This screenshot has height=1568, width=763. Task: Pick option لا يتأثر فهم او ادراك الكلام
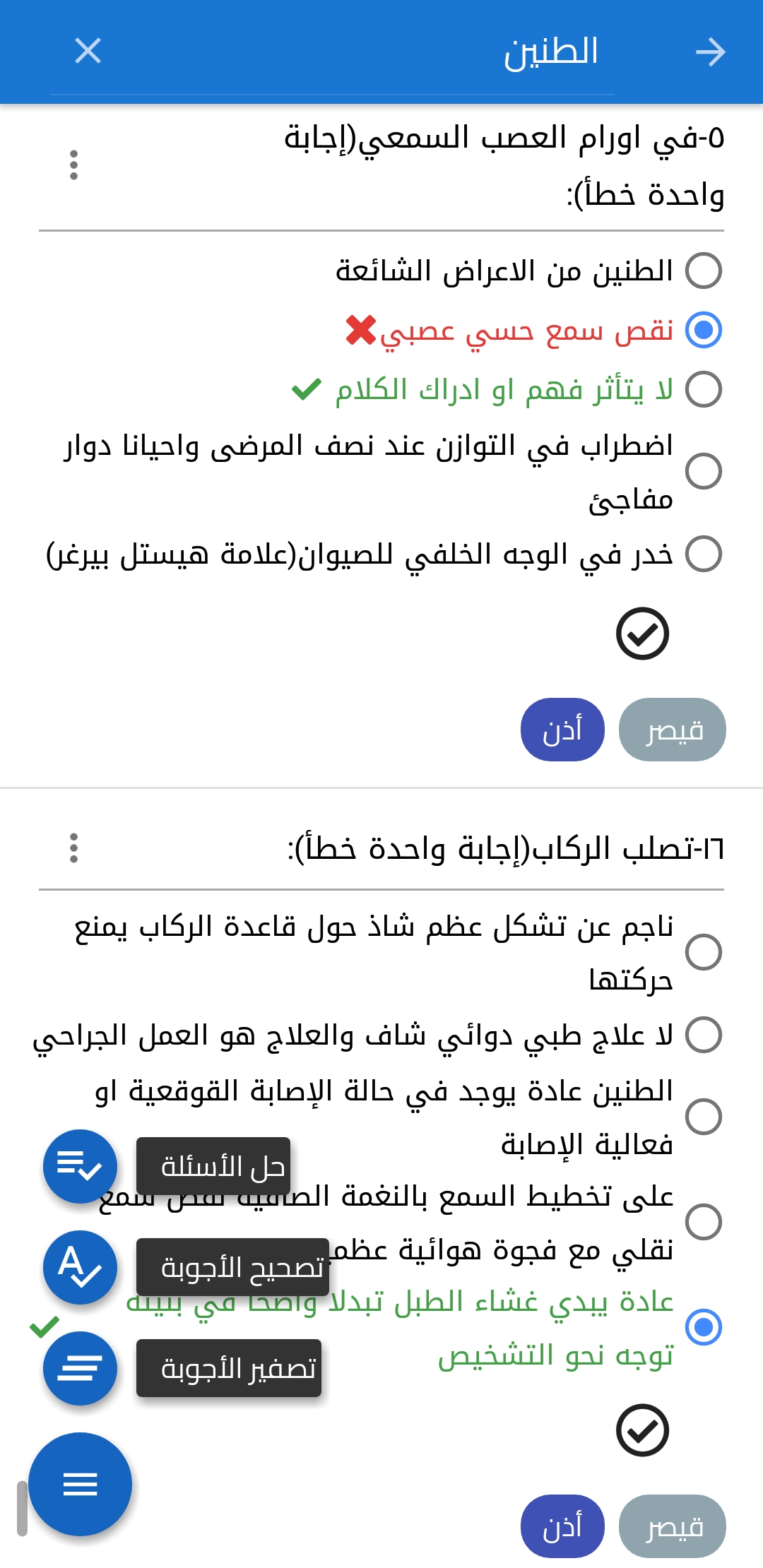pyautogui.click(x=704, y=389)
